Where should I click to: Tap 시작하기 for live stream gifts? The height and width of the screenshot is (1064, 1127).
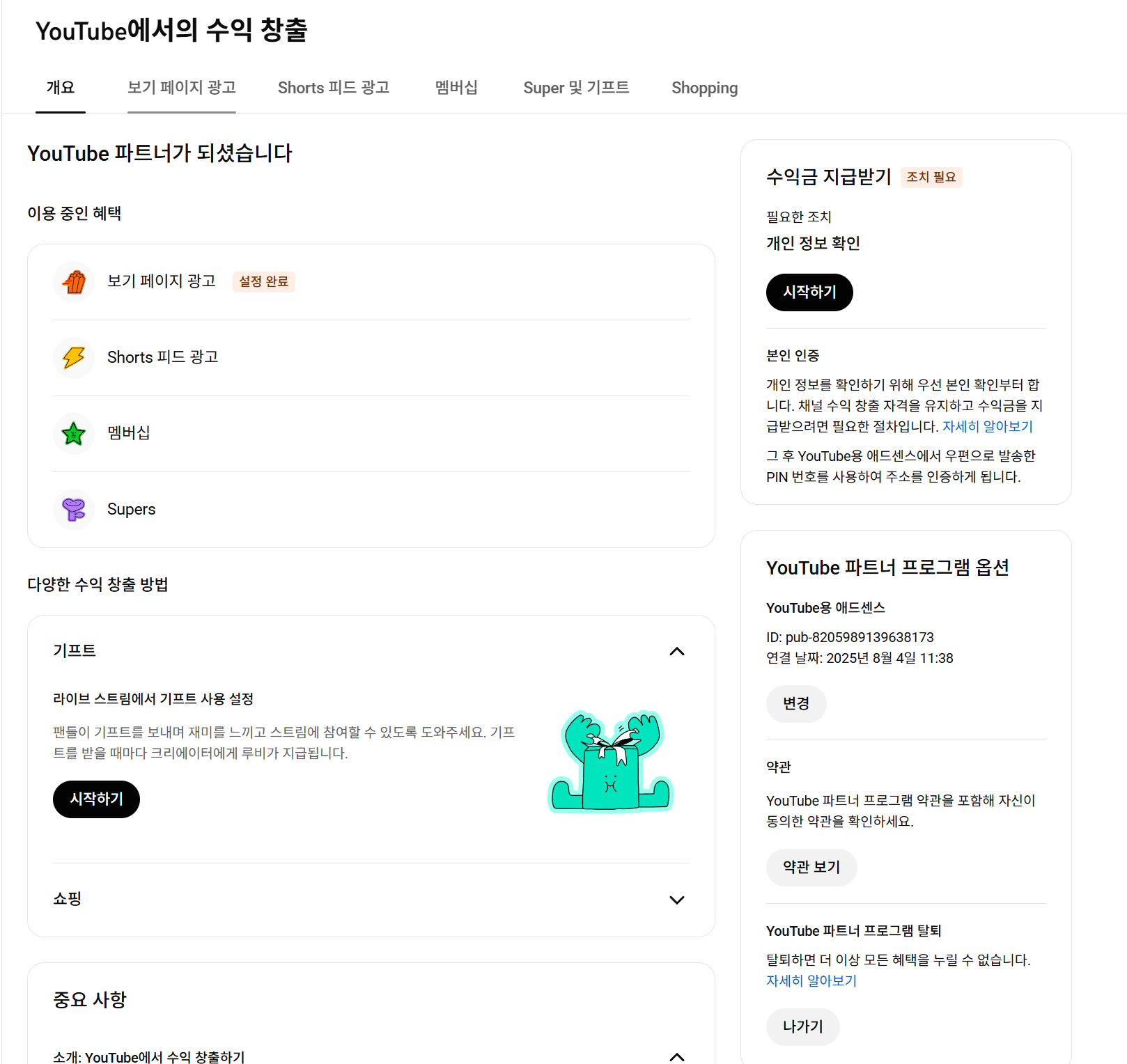96,799
